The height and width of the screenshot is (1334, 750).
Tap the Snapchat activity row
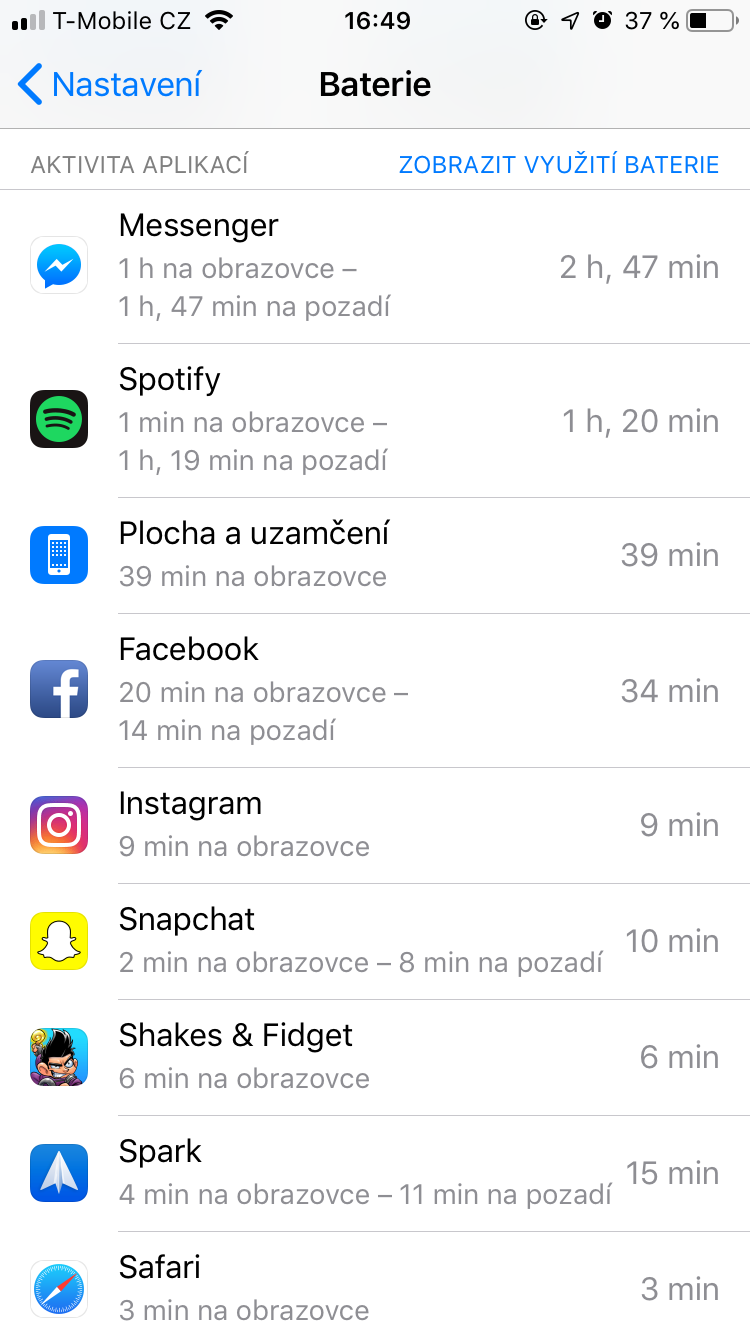[x=375, y=941]
